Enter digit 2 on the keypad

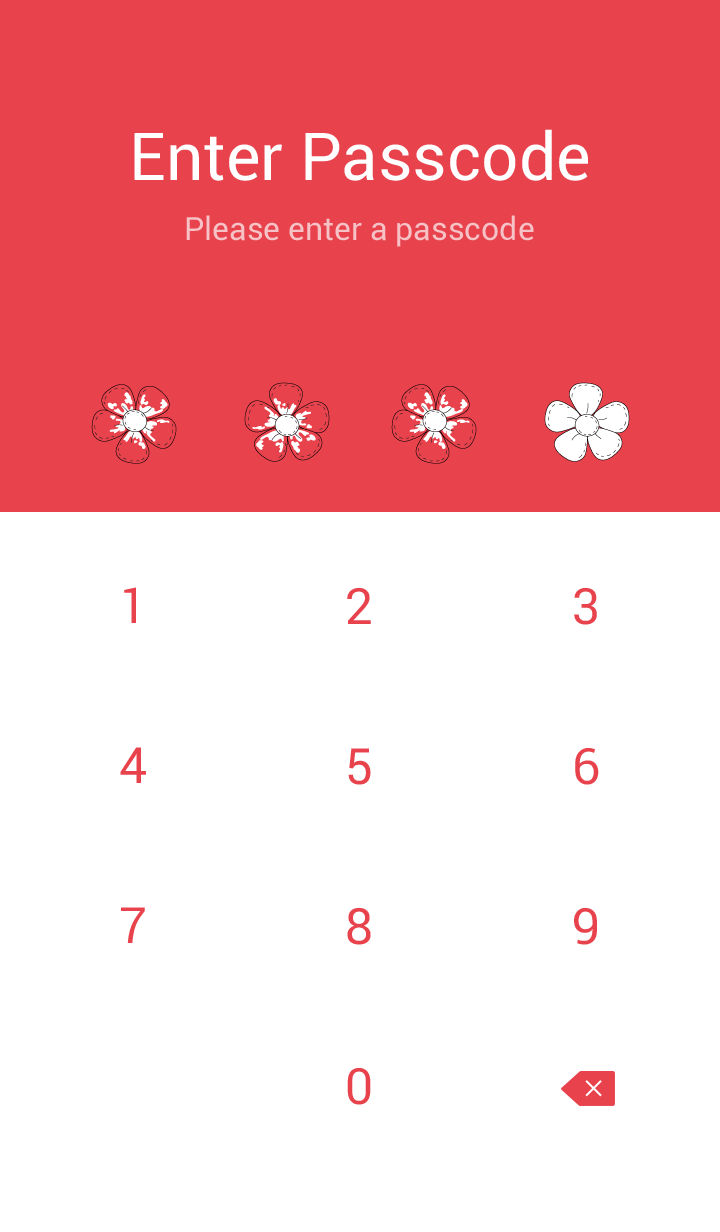pyautogui.click(x=359, y=607)
